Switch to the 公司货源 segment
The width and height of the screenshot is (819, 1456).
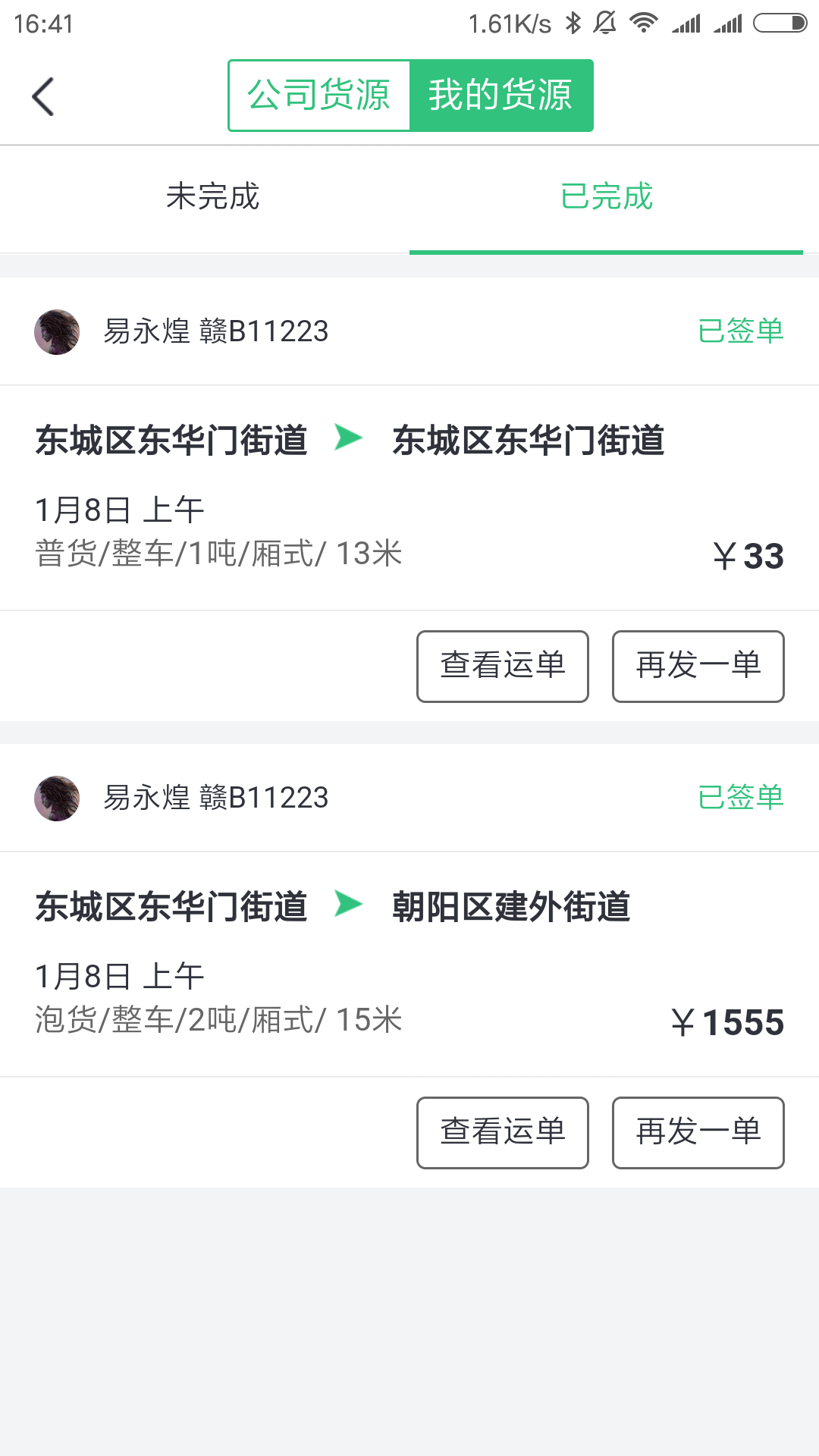point(319,96)
